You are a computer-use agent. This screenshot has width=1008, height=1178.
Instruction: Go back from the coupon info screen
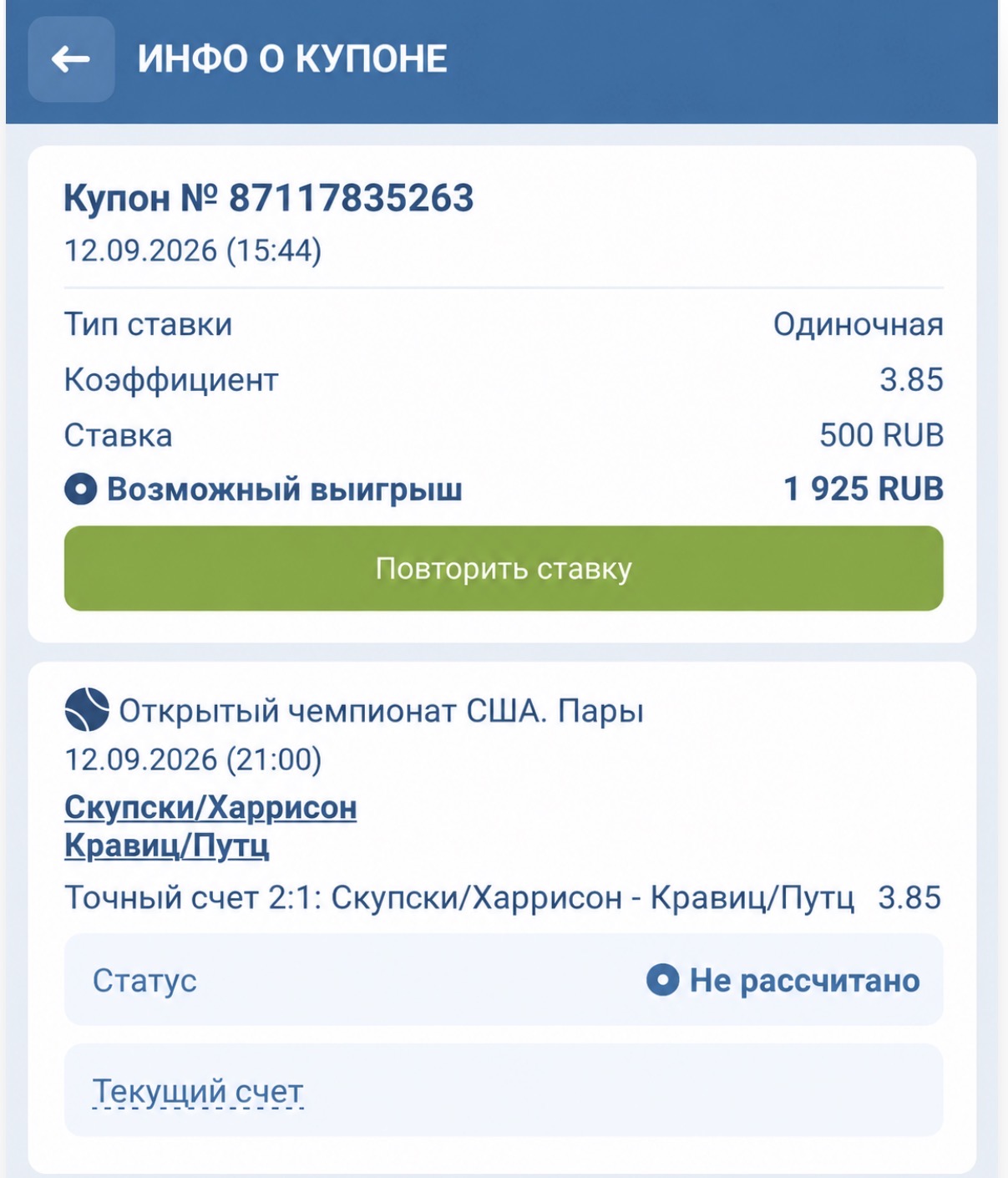click(71, 59)
